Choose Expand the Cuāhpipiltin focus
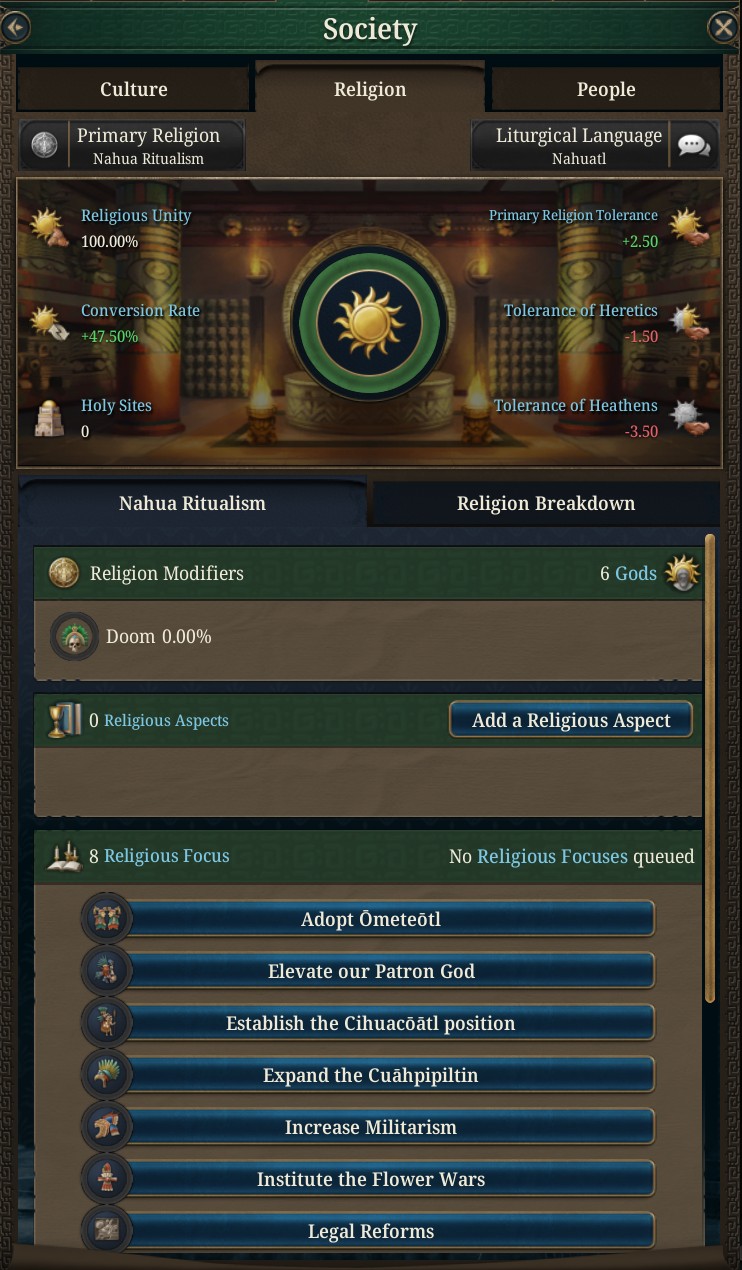742x1270 pixels. point(370,1075)
